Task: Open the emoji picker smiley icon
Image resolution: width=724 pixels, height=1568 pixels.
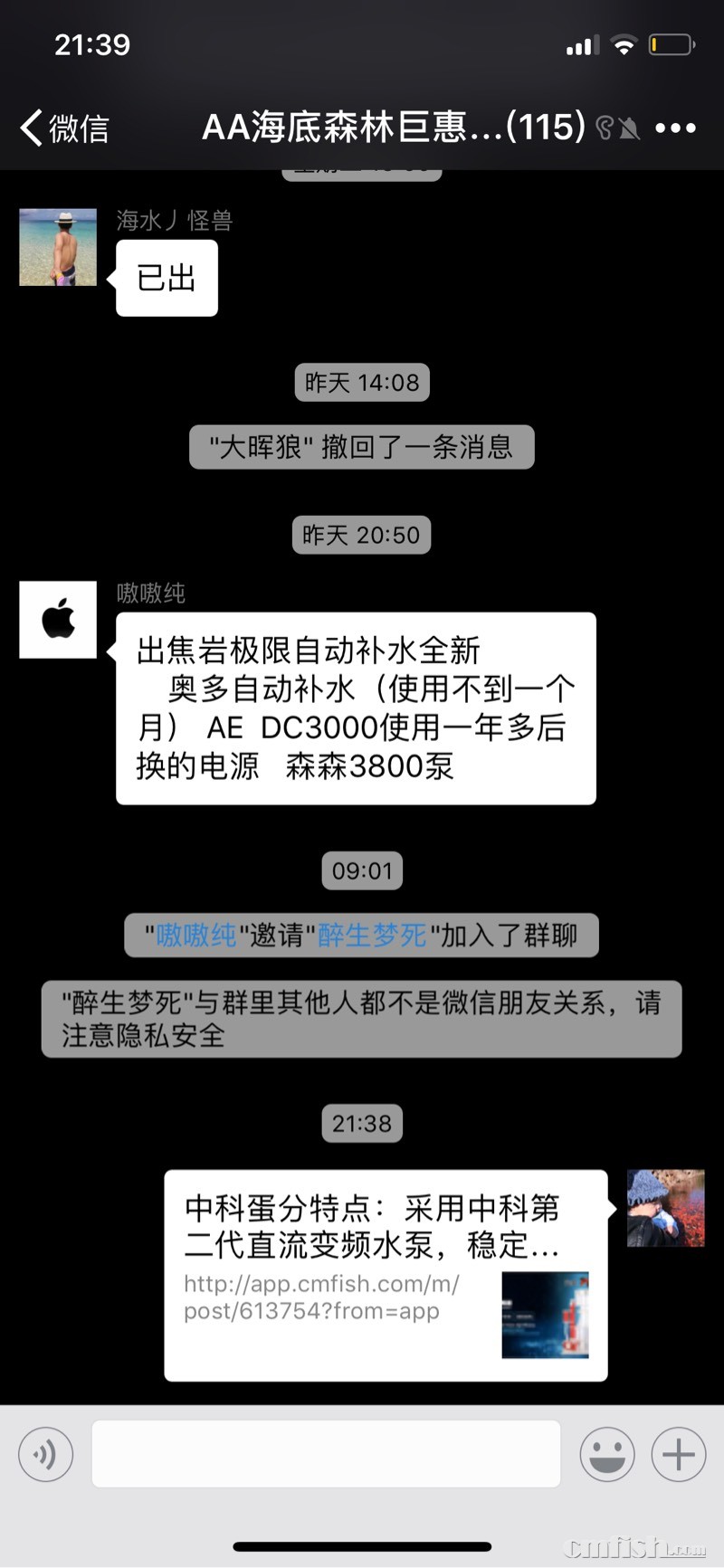Action: pyautogui.click(x=606, y=1454)
